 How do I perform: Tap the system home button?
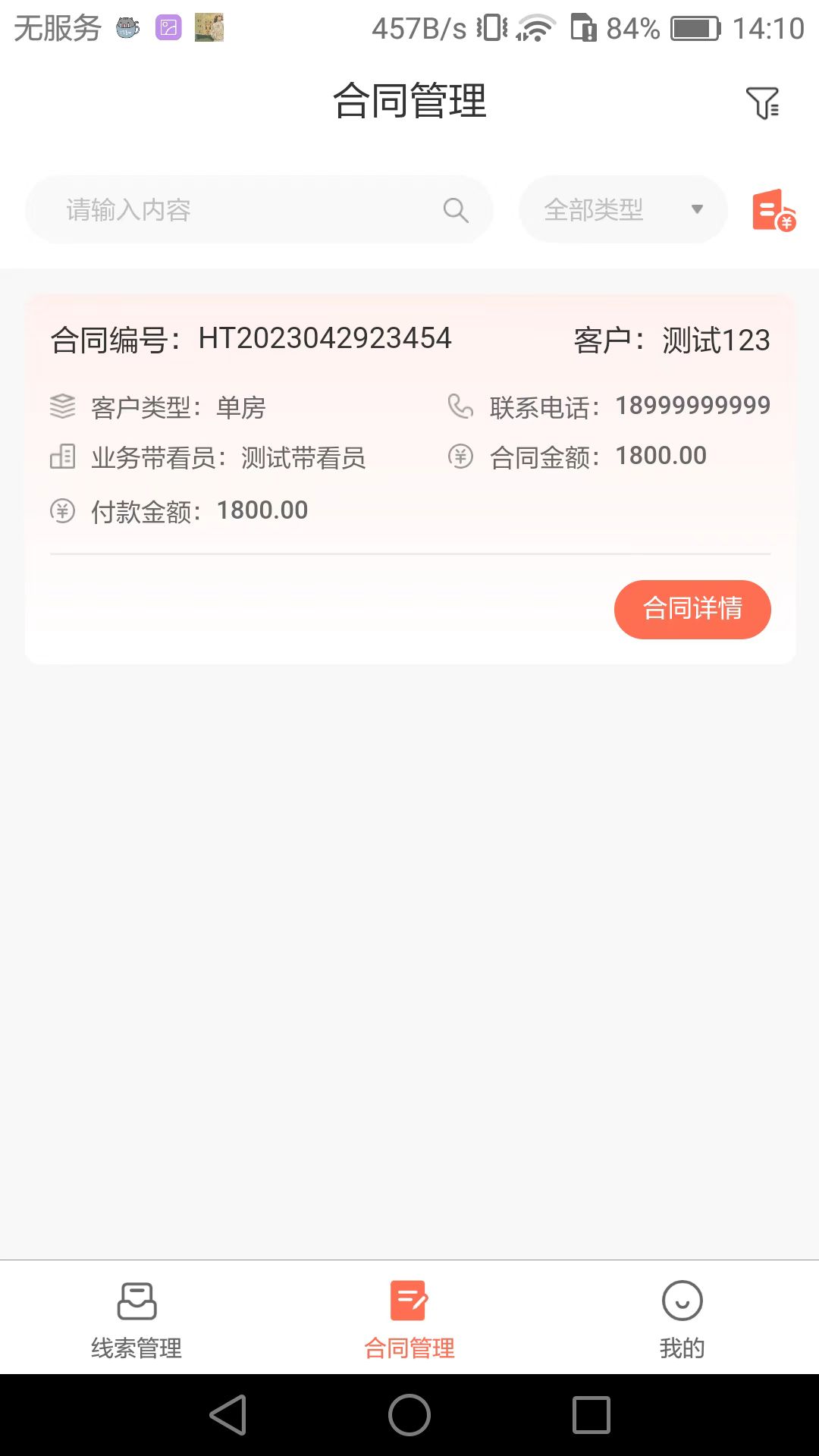click(x=409, y=1415)
